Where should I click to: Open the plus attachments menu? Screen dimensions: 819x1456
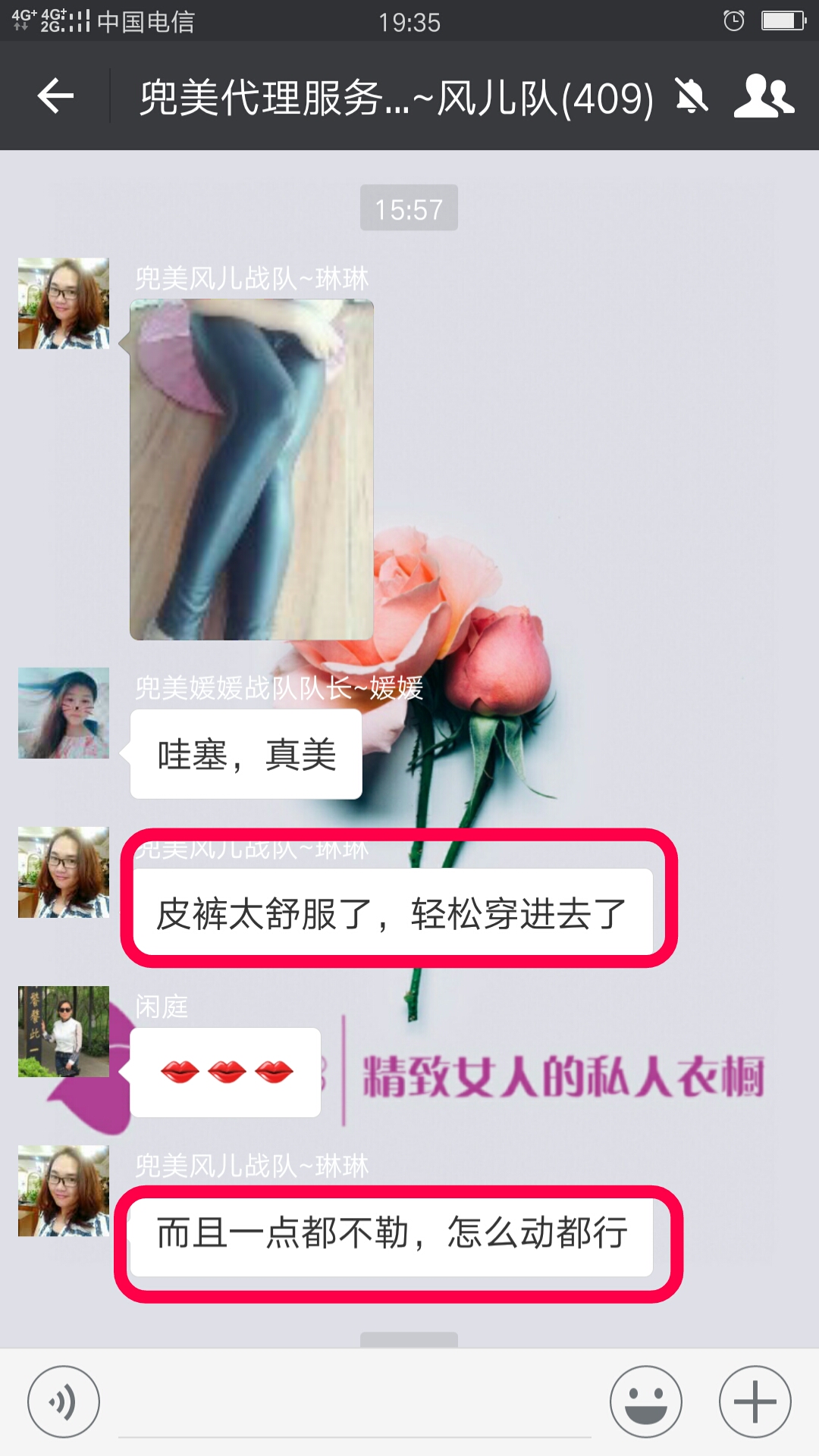point(755,1401)
